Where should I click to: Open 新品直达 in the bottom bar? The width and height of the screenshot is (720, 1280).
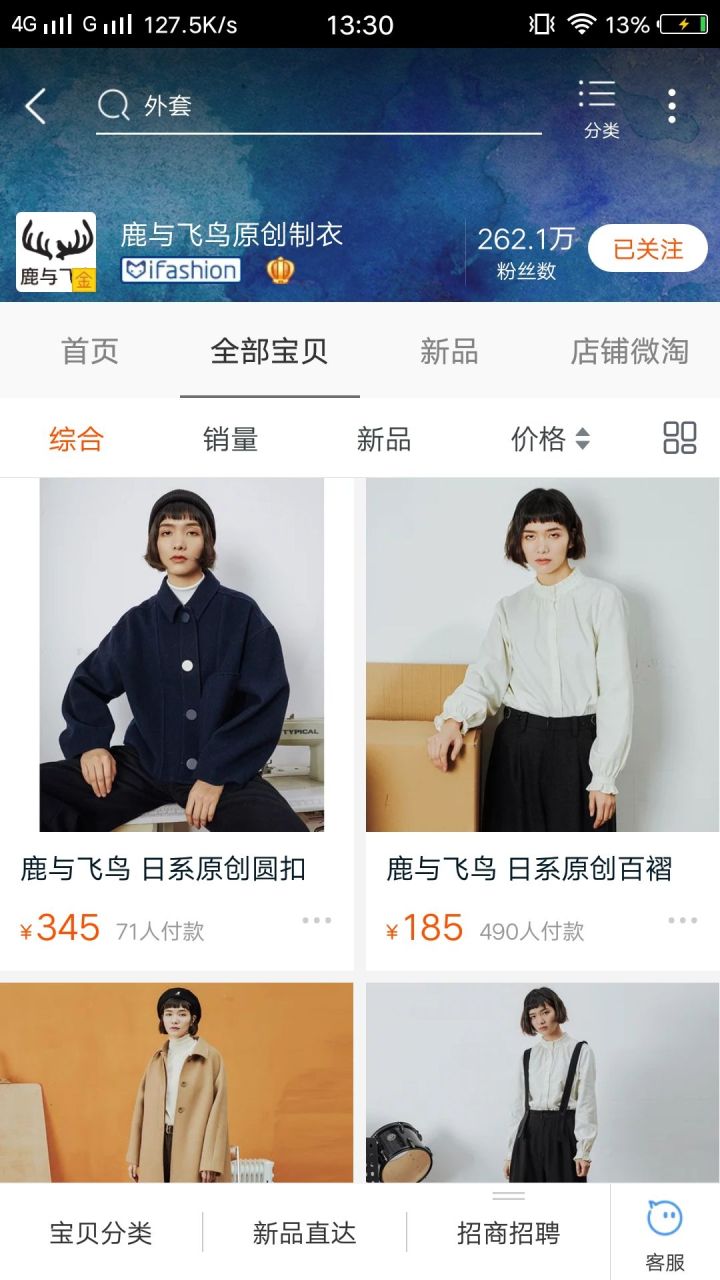click(x=305, y=1233)
